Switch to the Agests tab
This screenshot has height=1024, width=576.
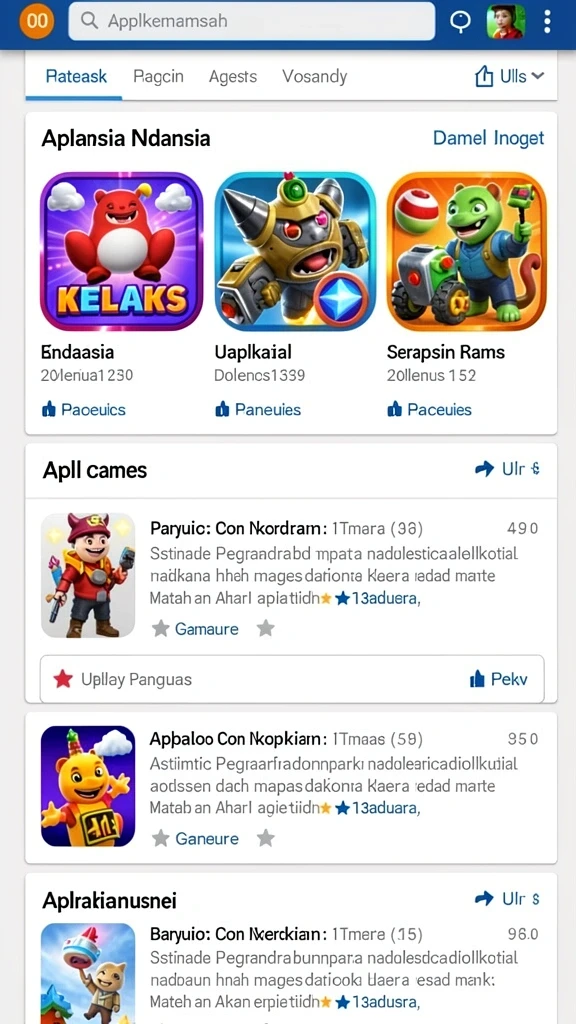pos(232,76)
